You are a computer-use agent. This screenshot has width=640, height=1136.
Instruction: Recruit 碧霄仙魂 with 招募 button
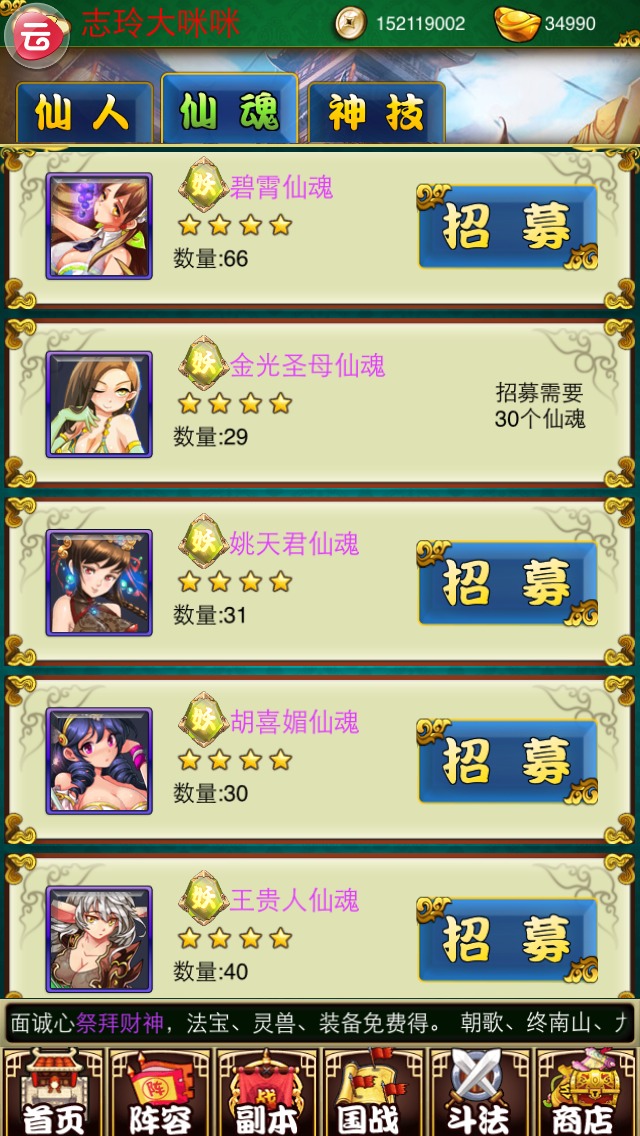coord(507,228)
